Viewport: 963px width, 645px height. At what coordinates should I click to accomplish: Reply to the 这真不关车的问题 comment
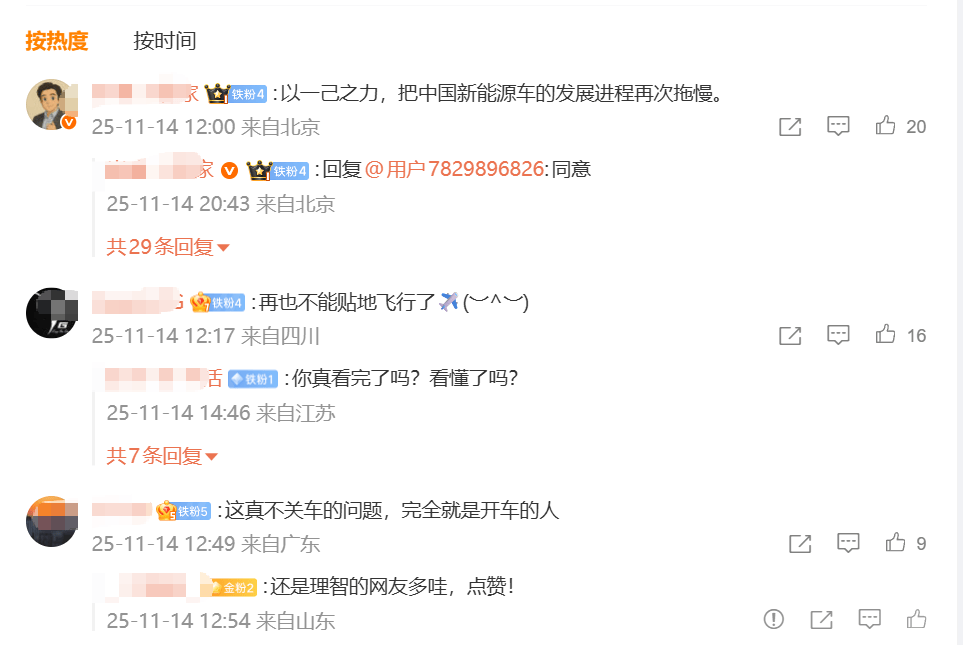tap(848, 543)
